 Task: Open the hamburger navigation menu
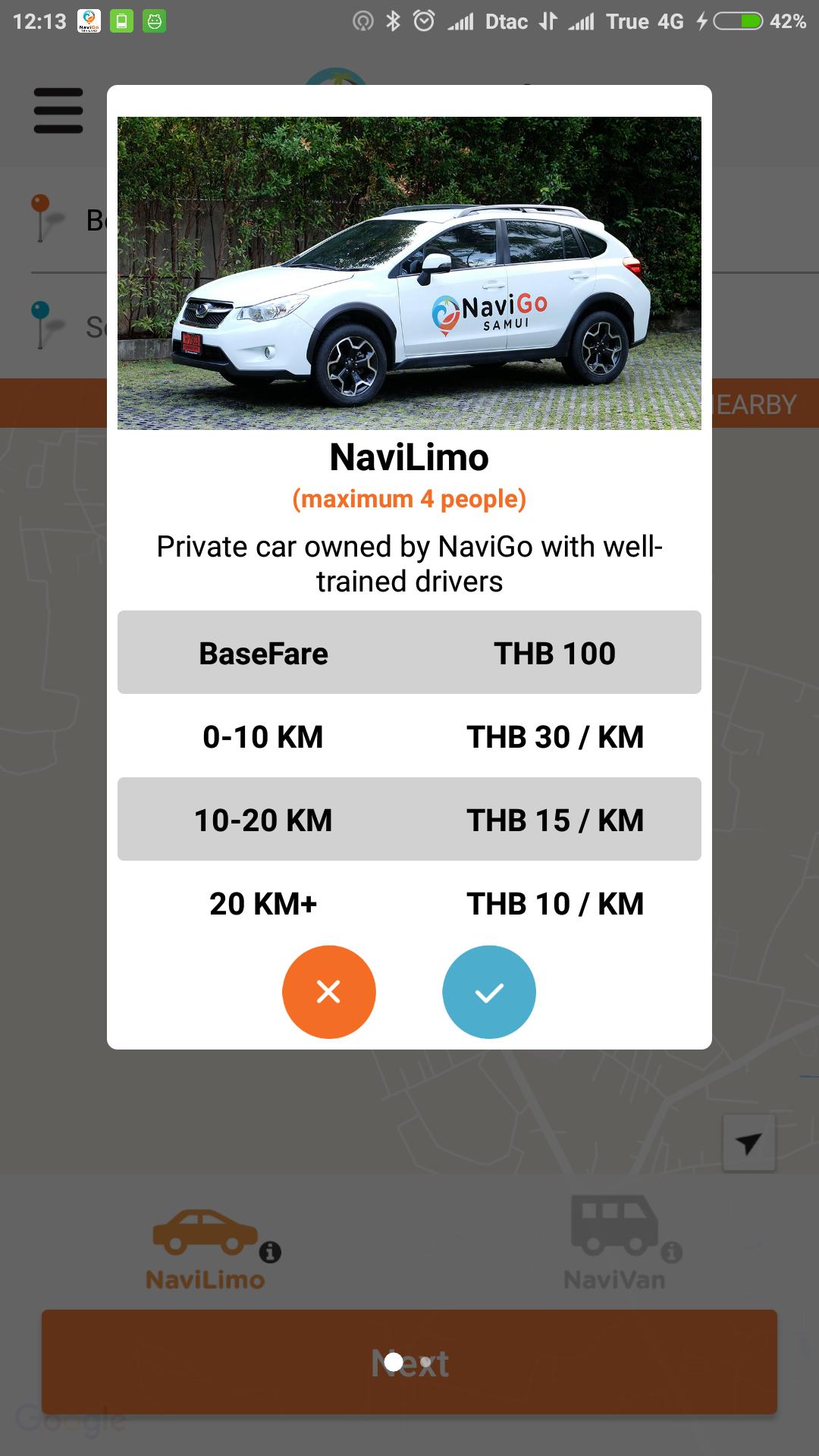tap(58, 110)
